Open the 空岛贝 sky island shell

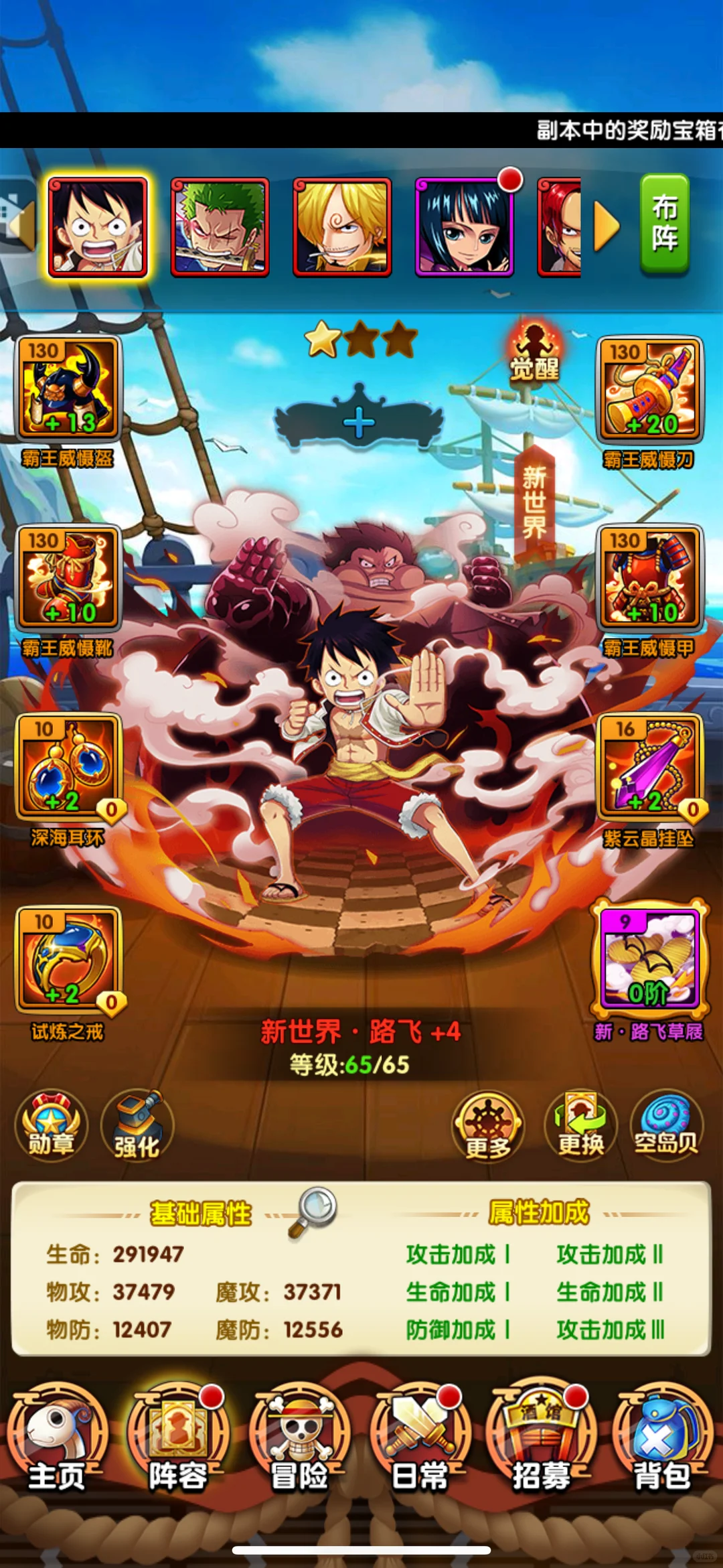667,1125
